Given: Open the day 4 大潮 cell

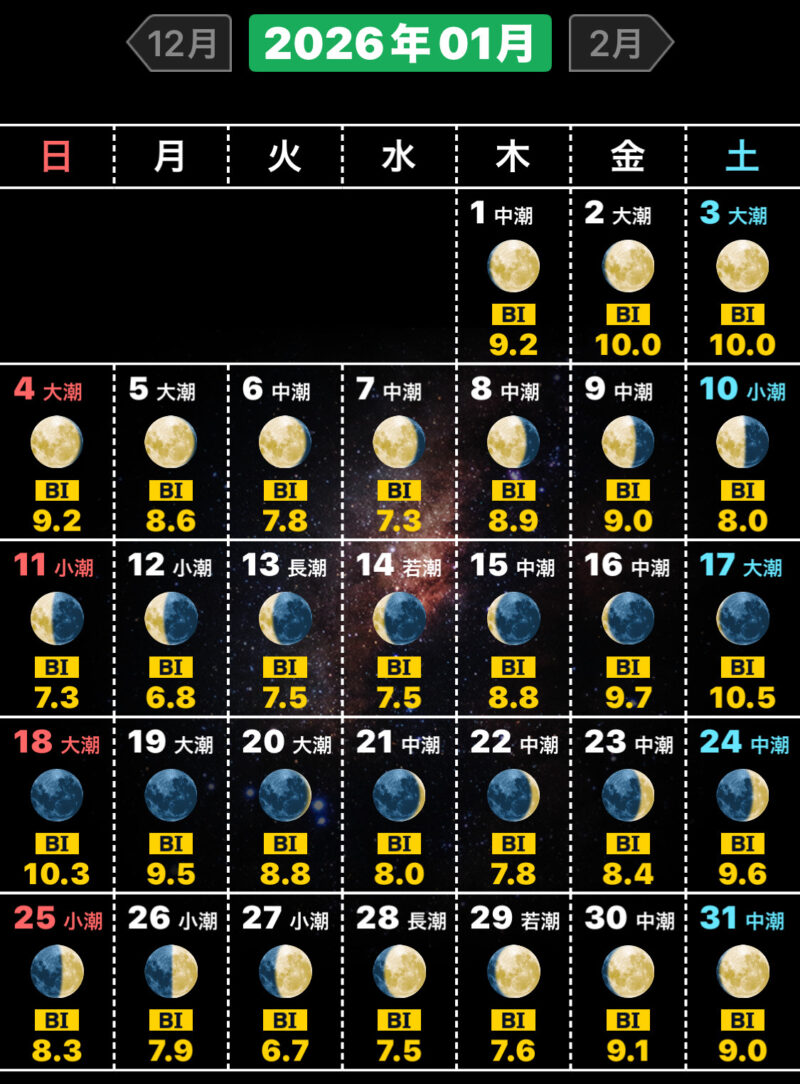Looking at the screenshot, I should (x=57, y=452).
